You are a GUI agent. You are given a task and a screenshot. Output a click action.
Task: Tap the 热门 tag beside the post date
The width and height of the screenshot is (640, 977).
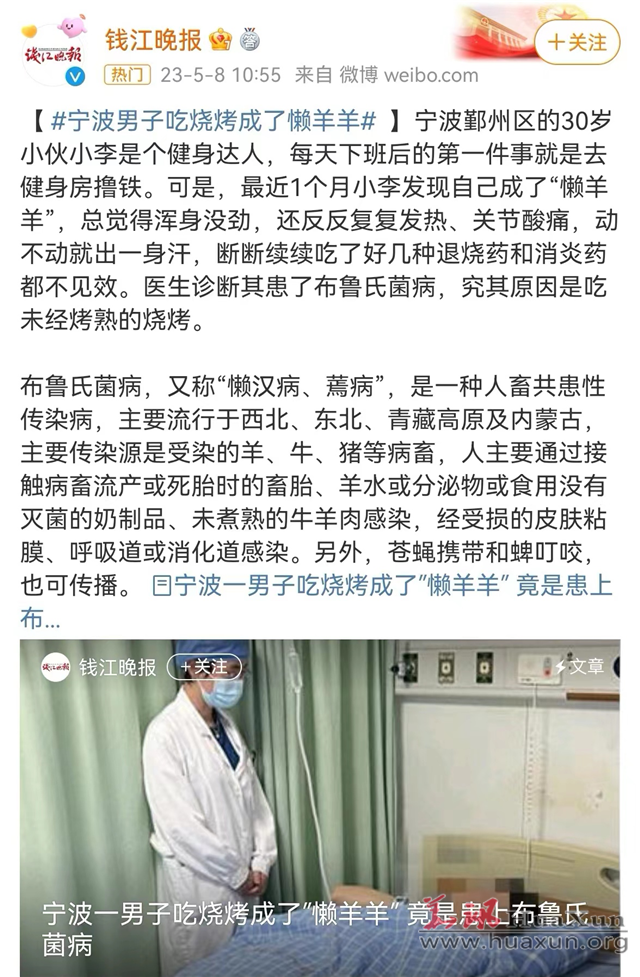pos(127,74)
